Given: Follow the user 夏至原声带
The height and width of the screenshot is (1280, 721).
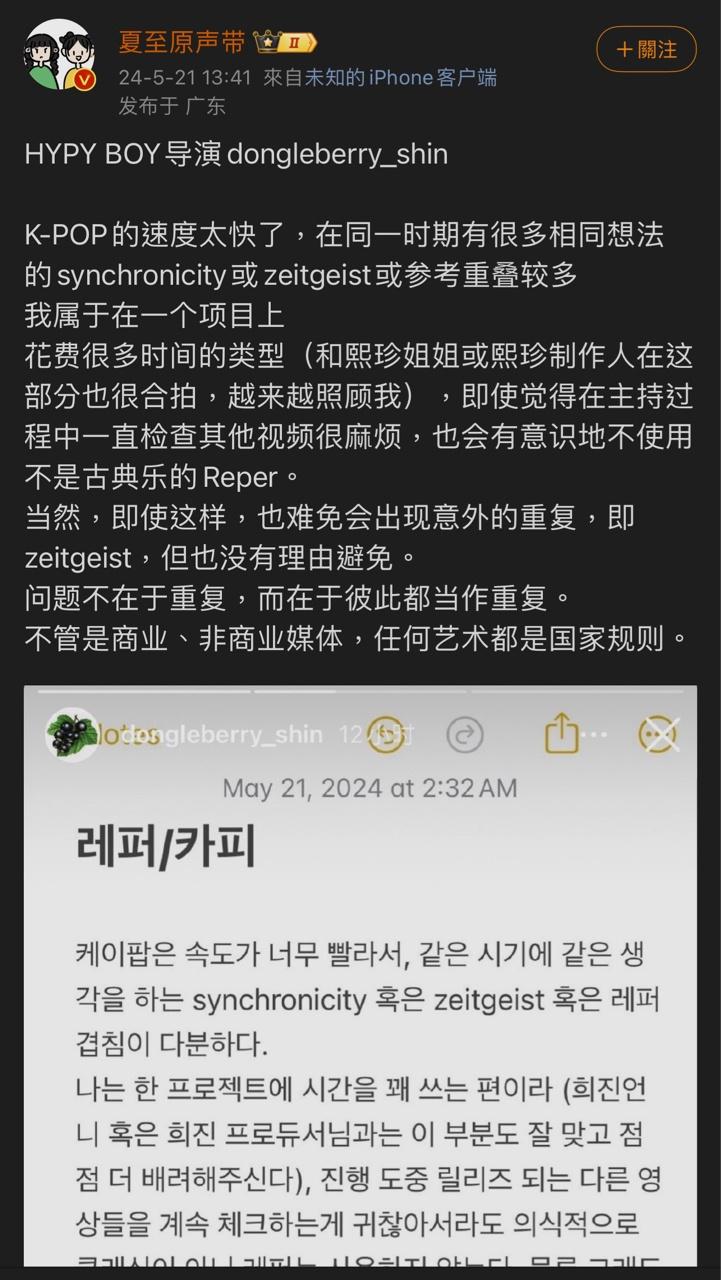Looking at the screenshot, I should point(646,49).
